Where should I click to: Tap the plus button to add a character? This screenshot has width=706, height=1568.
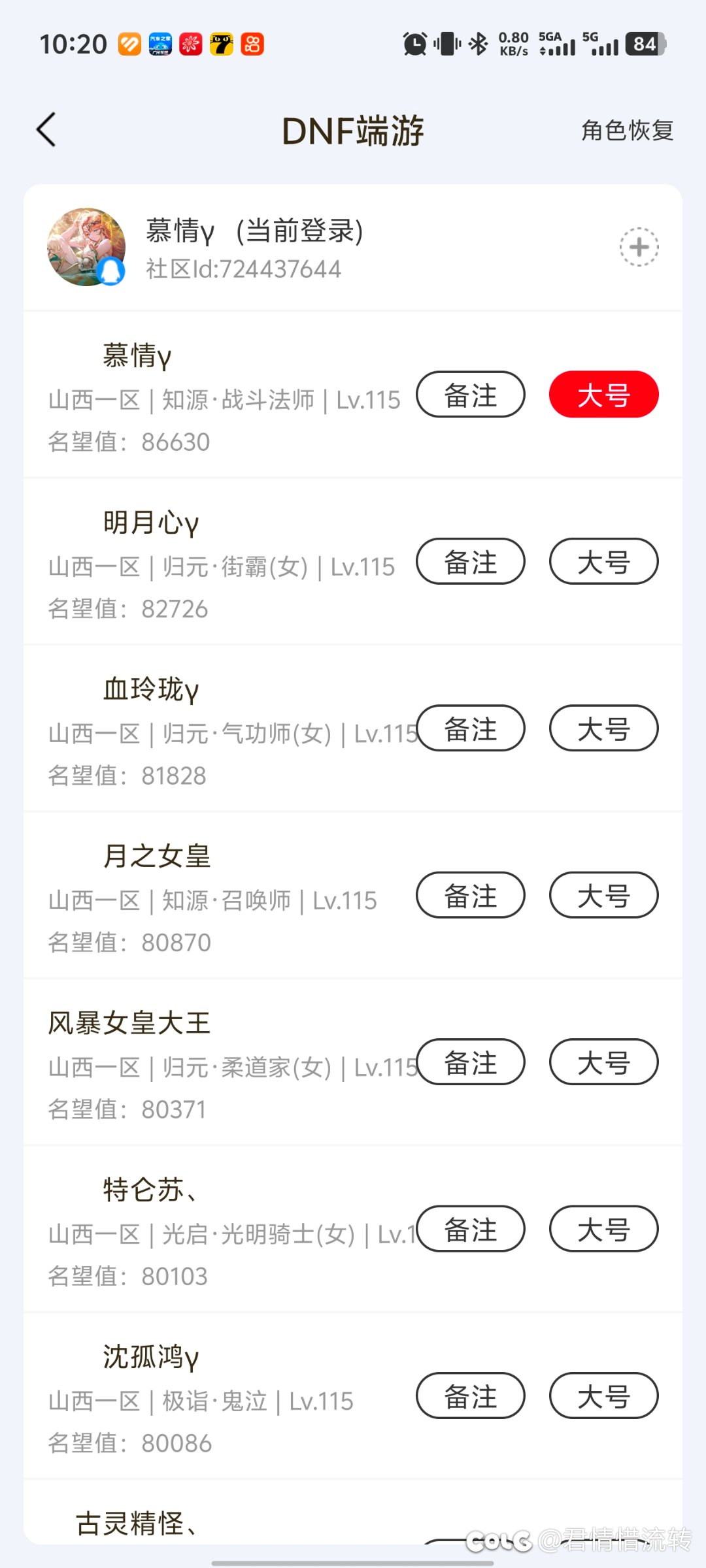coord(639,246)
